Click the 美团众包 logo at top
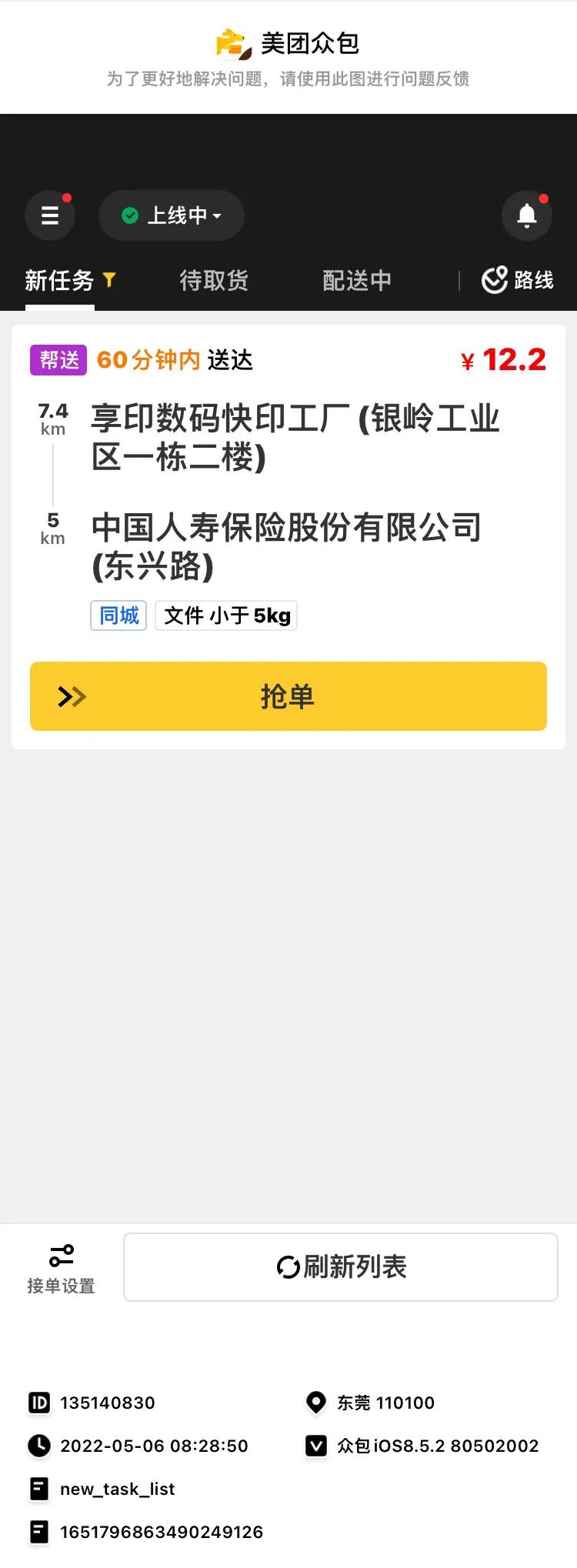 tap(288, 43)
